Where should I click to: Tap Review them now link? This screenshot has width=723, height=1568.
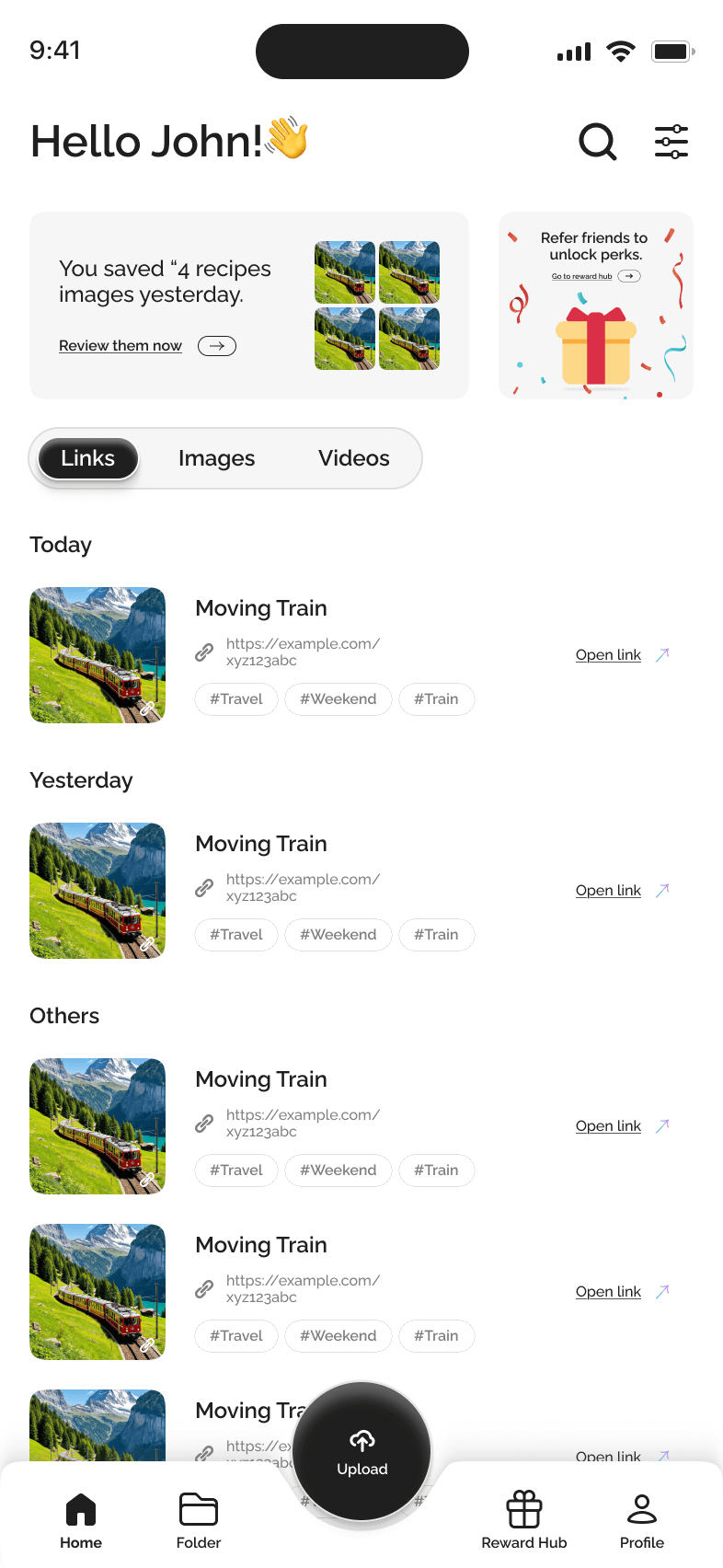pyautogui.click(x=120, y=346)
